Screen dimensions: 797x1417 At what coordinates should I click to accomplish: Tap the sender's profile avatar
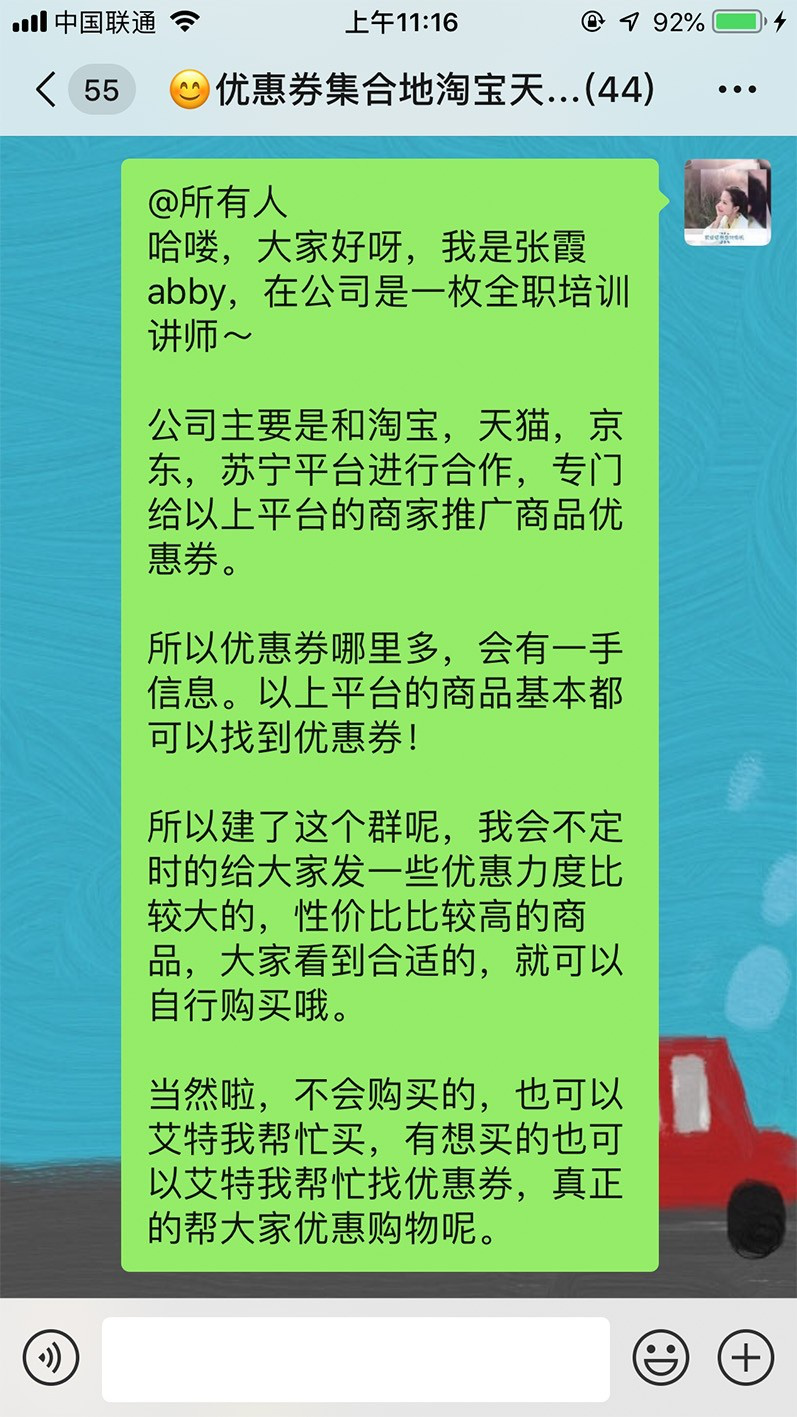click(x=727, y=202)
